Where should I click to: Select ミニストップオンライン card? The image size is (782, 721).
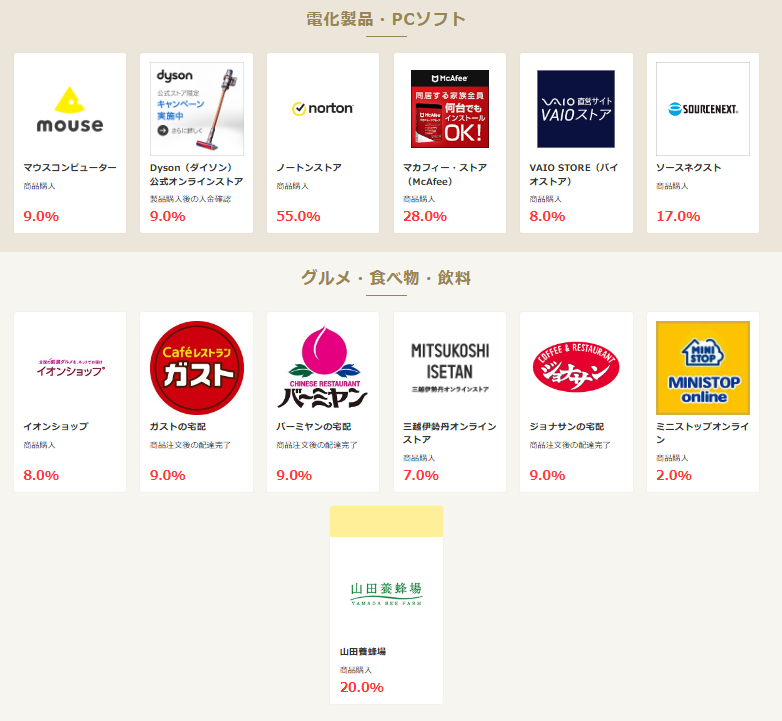click(703, 401)
